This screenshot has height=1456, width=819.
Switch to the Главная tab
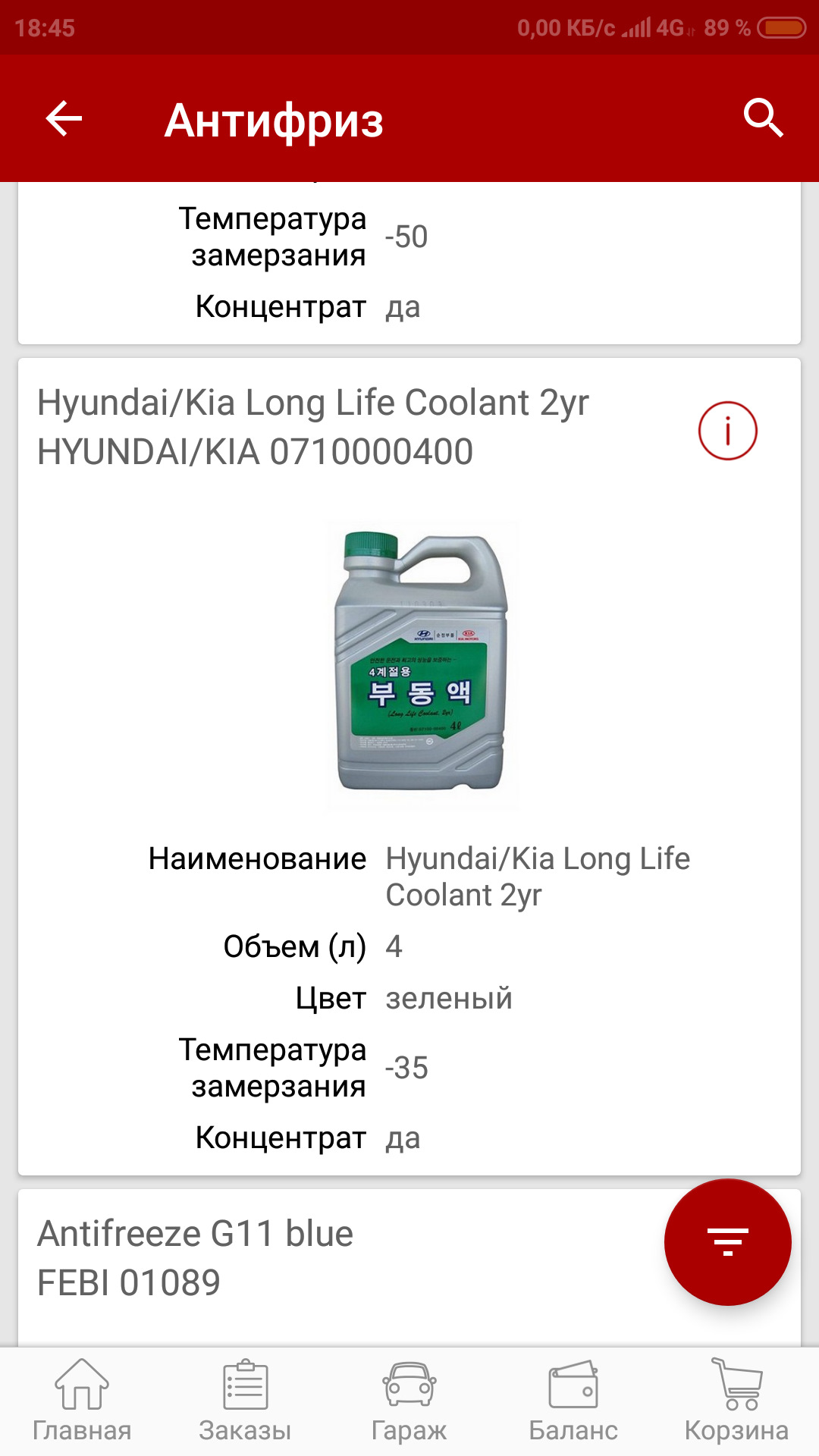[x=82, y=1401]
